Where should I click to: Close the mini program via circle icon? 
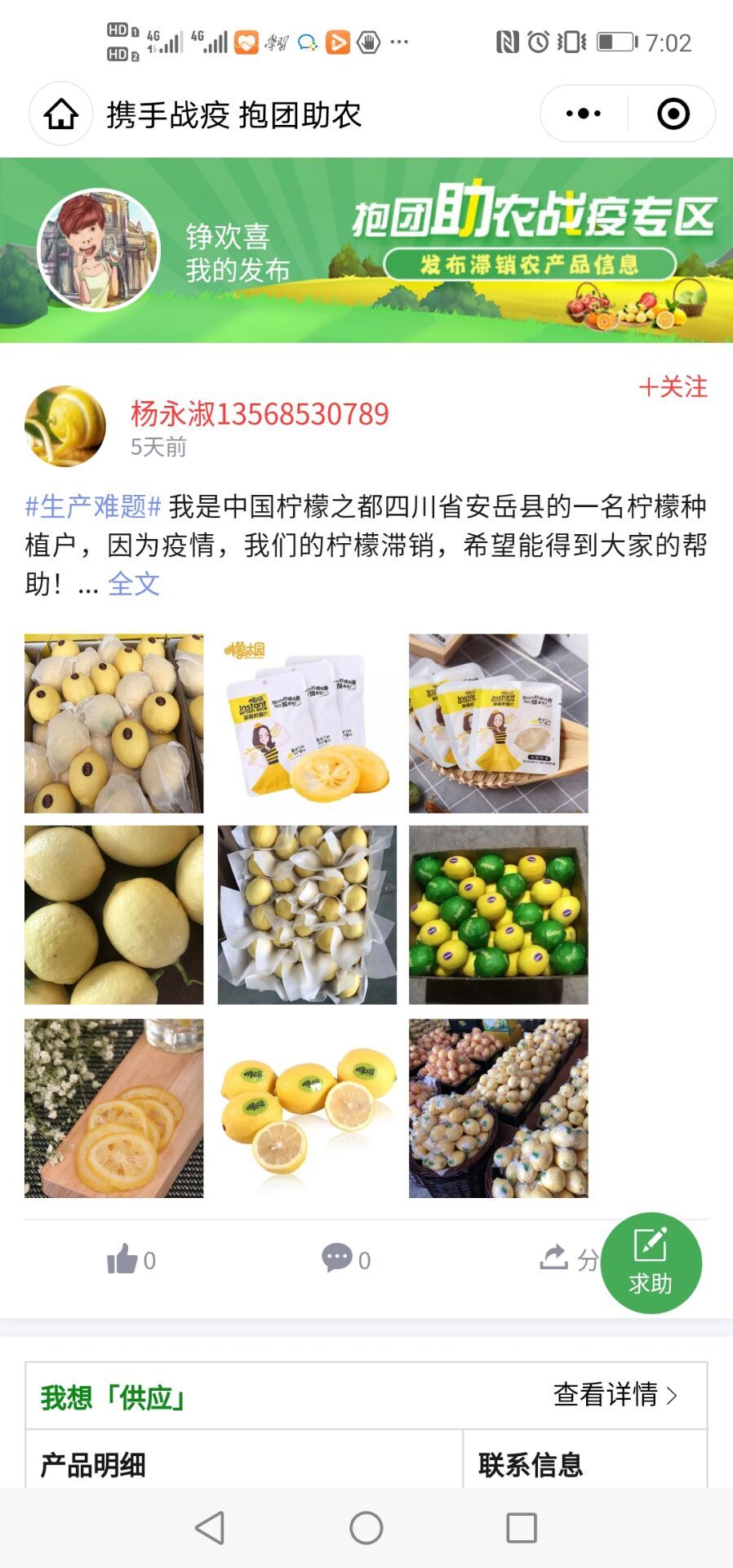coord(673,114)
